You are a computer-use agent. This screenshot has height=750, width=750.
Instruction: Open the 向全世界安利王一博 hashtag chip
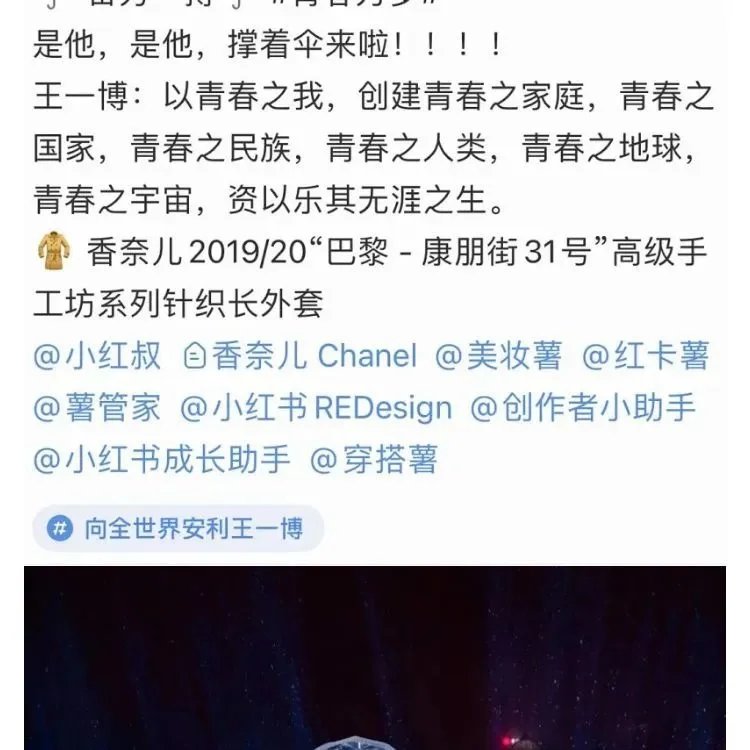tap(178, 528)
